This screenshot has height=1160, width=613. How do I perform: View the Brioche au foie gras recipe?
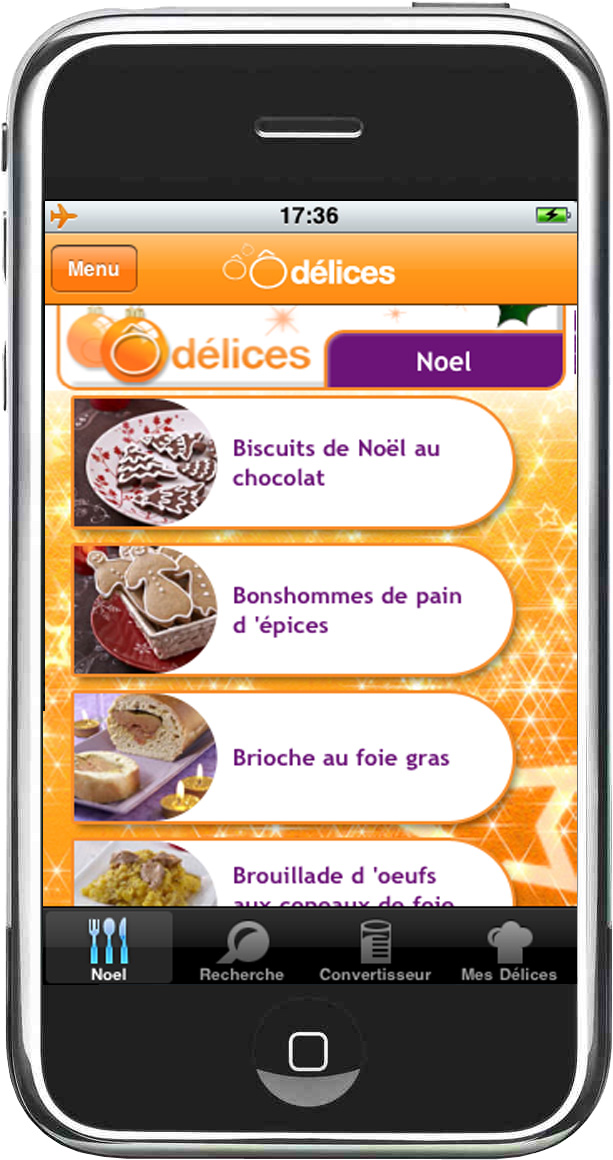point(294,758)
